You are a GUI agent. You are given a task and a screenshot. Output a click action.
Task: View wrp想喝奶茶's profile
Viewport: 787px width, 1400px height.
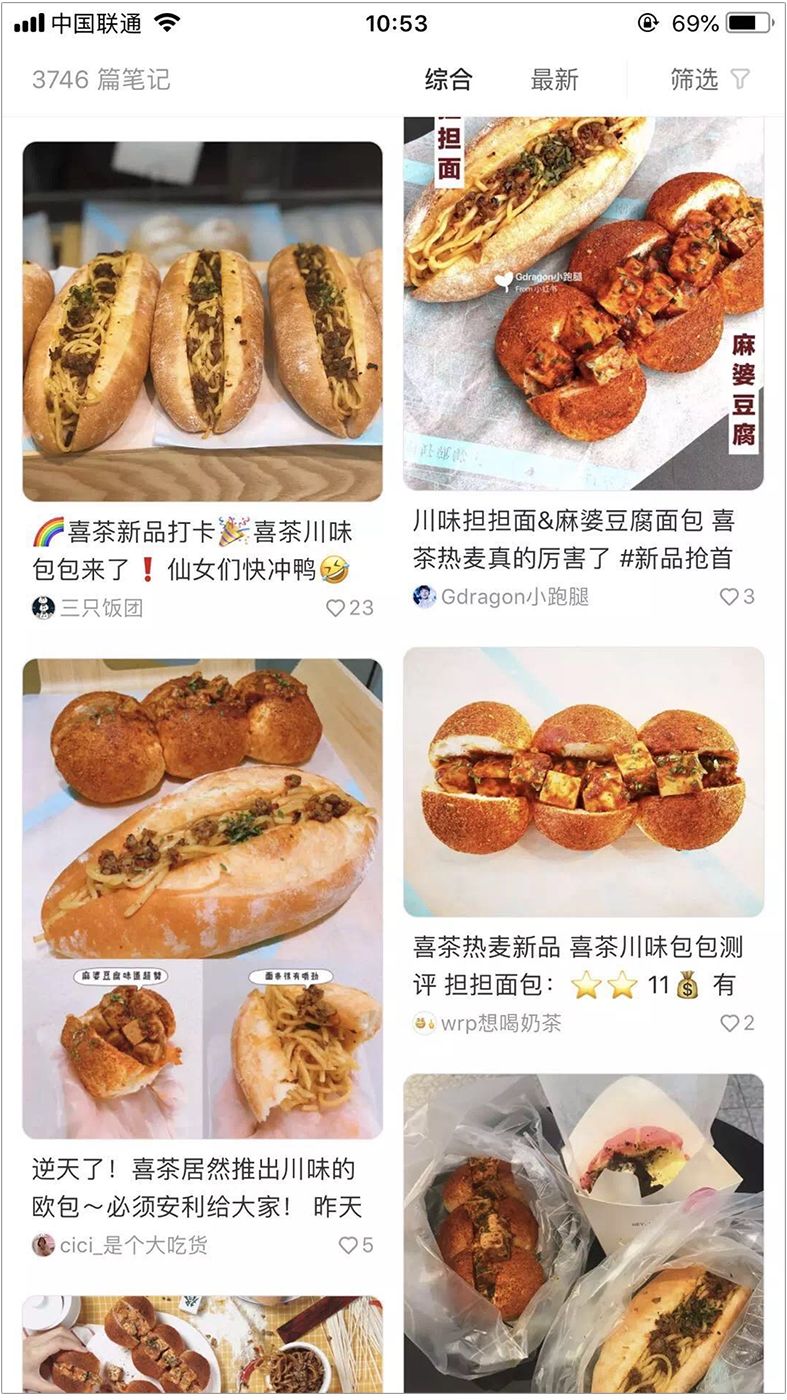(x=486, y=1023)
